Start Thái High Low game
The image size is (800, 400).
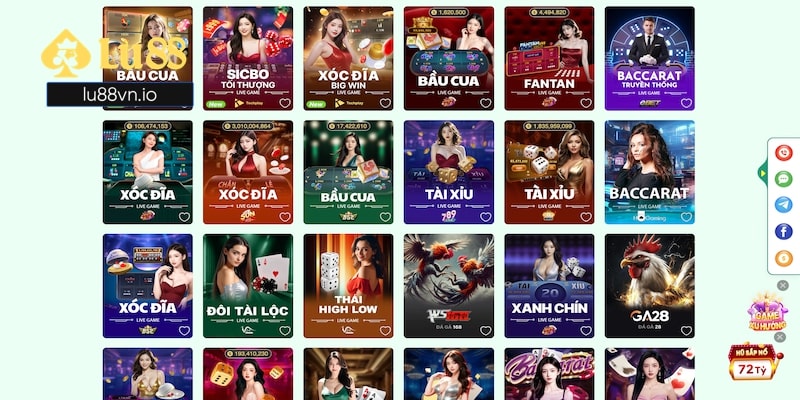click(x=348, y=285)
